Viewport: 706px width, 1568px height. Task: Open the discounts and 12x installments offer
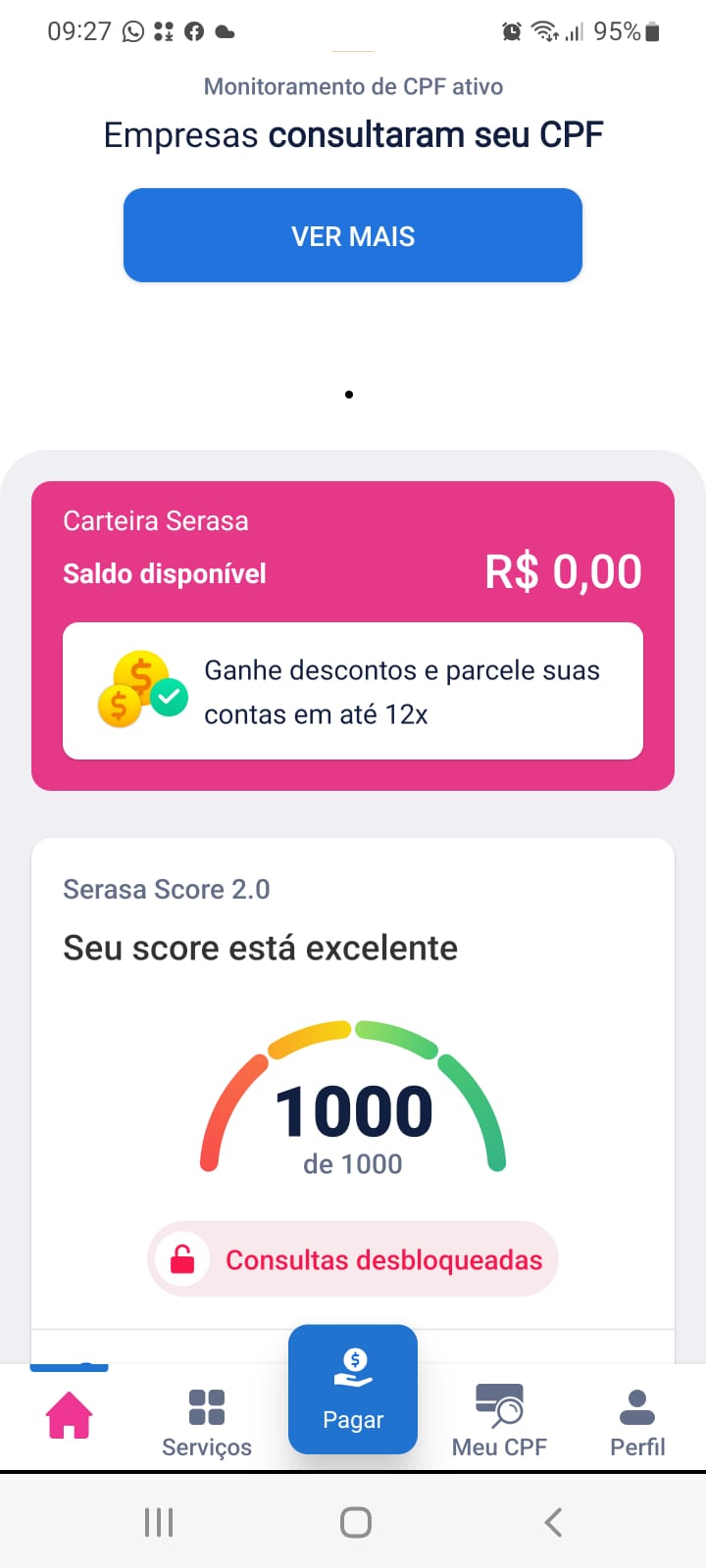(353, 691)
